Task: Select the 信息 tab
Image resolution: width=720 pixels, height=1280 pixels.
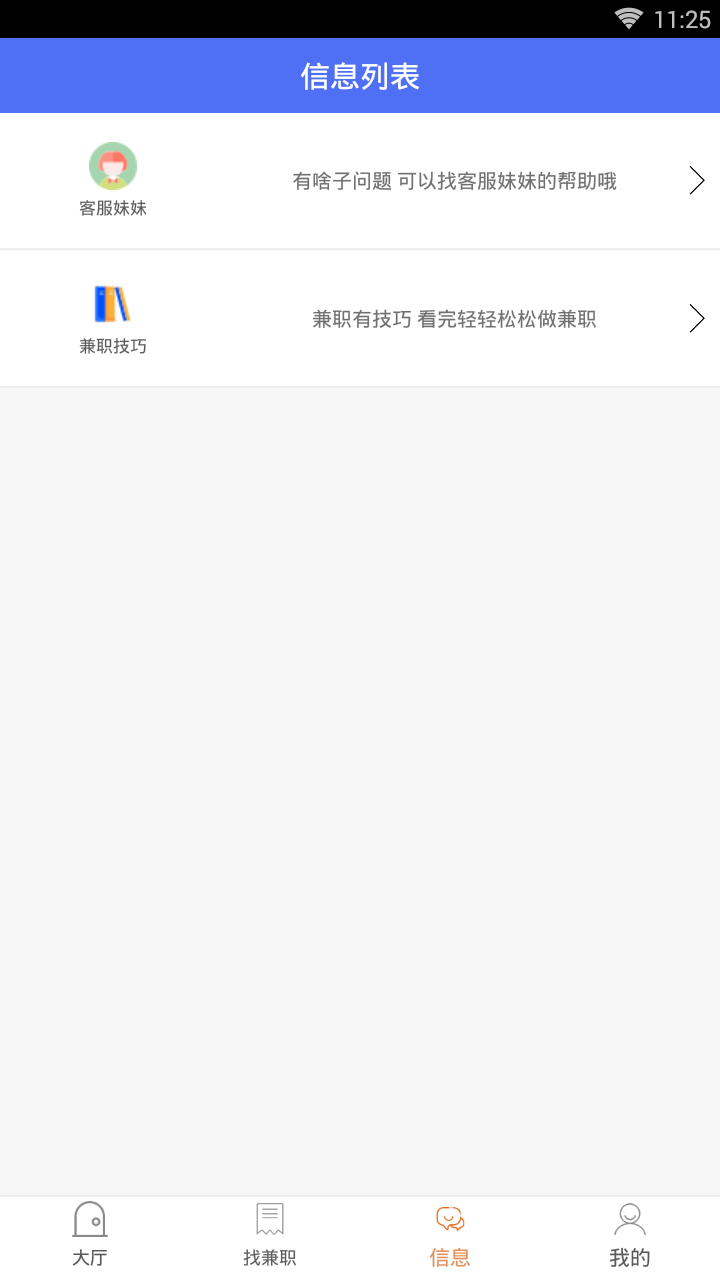Action: tap(450, 1236)
